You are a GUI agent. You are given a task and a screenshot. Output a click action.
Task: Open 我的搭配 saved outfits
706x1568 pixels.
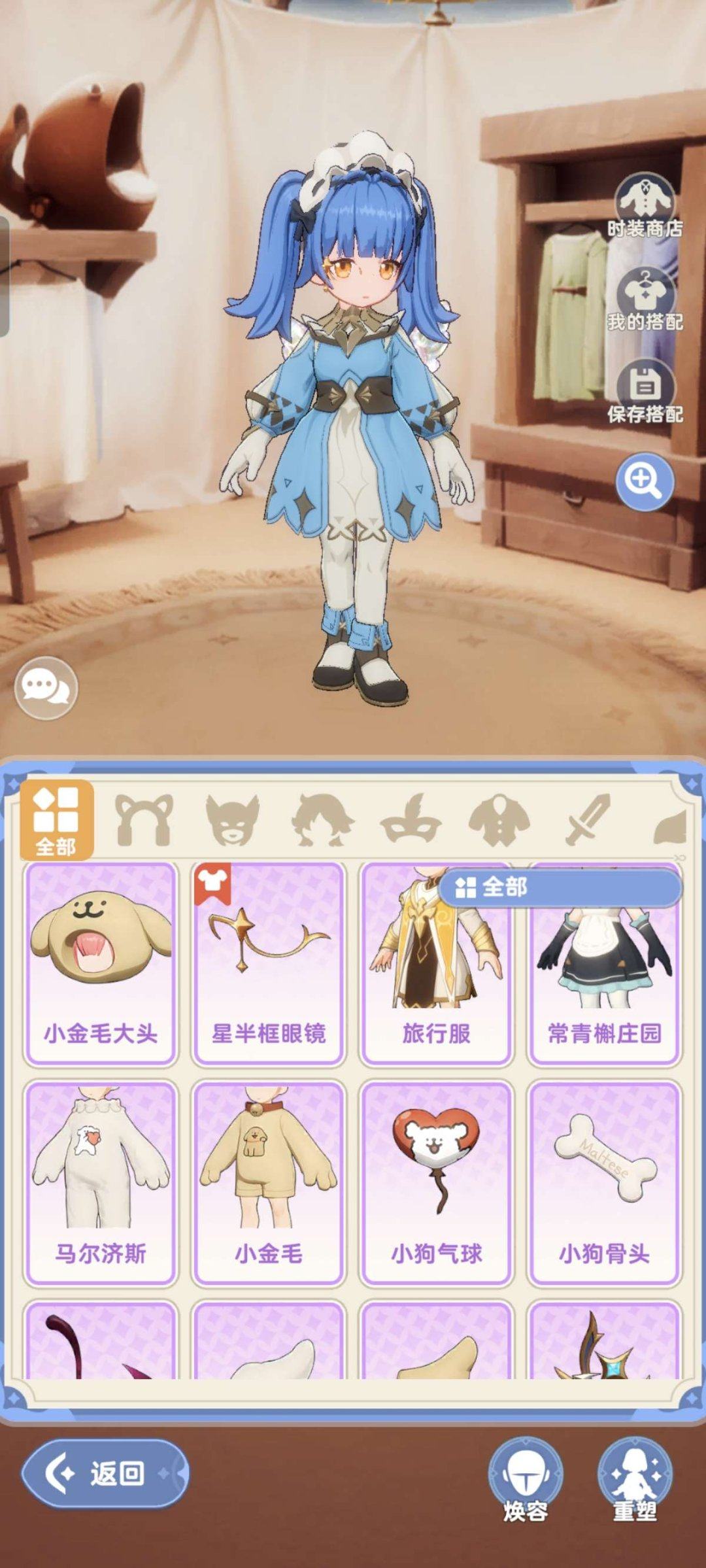645,298
